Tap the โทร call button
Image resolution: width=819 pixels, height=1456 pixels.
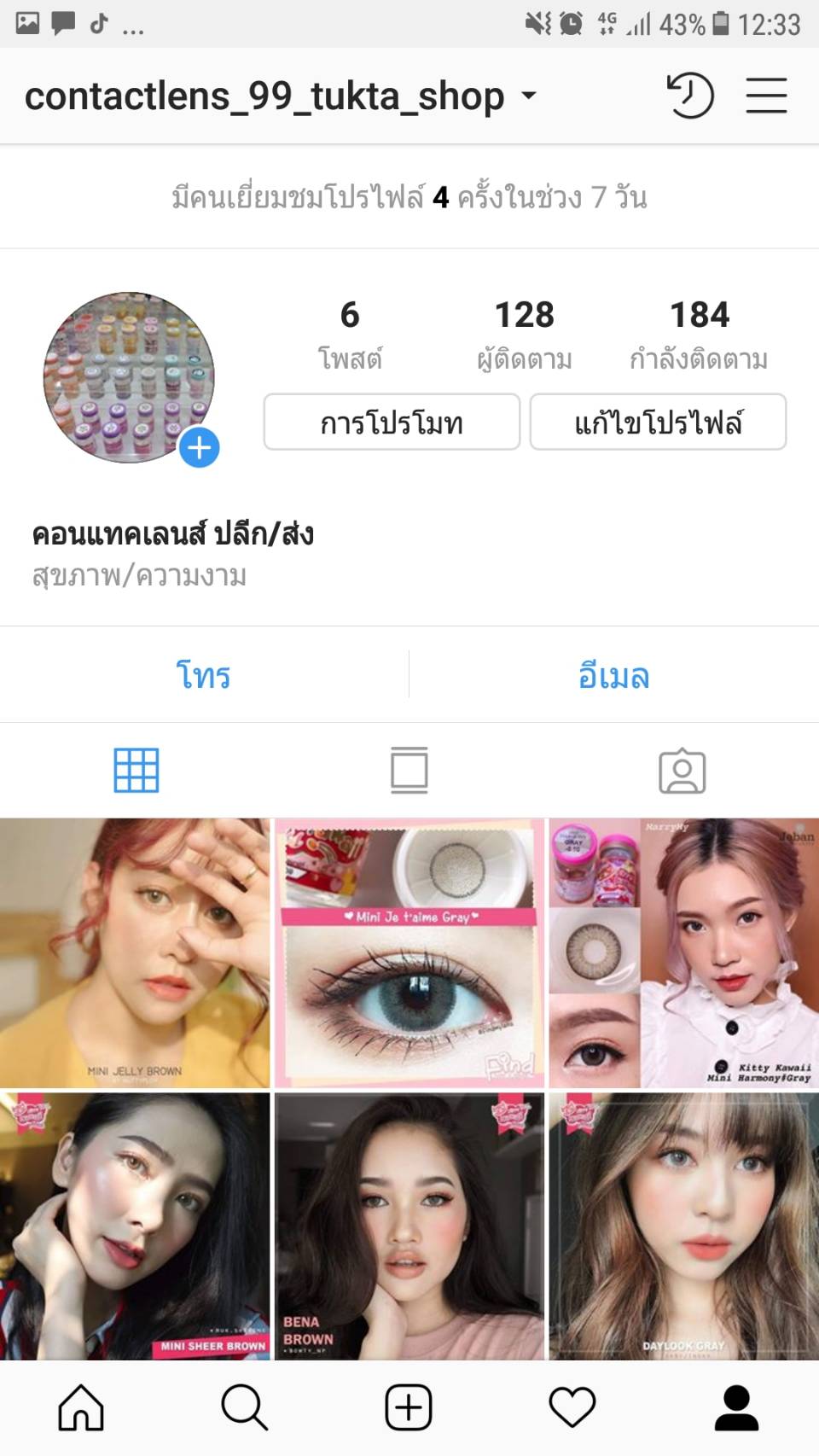click(x=203, y=675)
